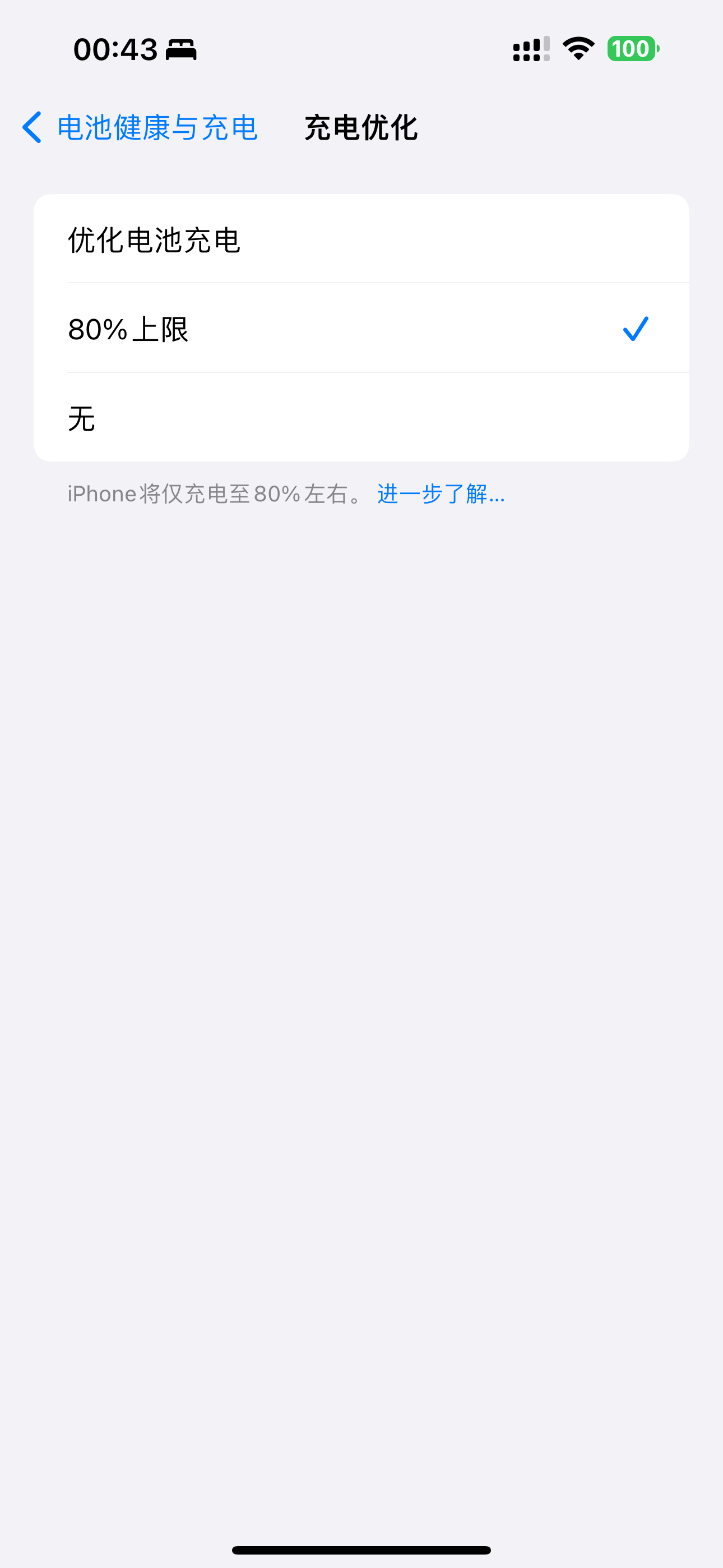
Task: Choose the 80%上限 charging limit
Action: click(x=360, y=329)
